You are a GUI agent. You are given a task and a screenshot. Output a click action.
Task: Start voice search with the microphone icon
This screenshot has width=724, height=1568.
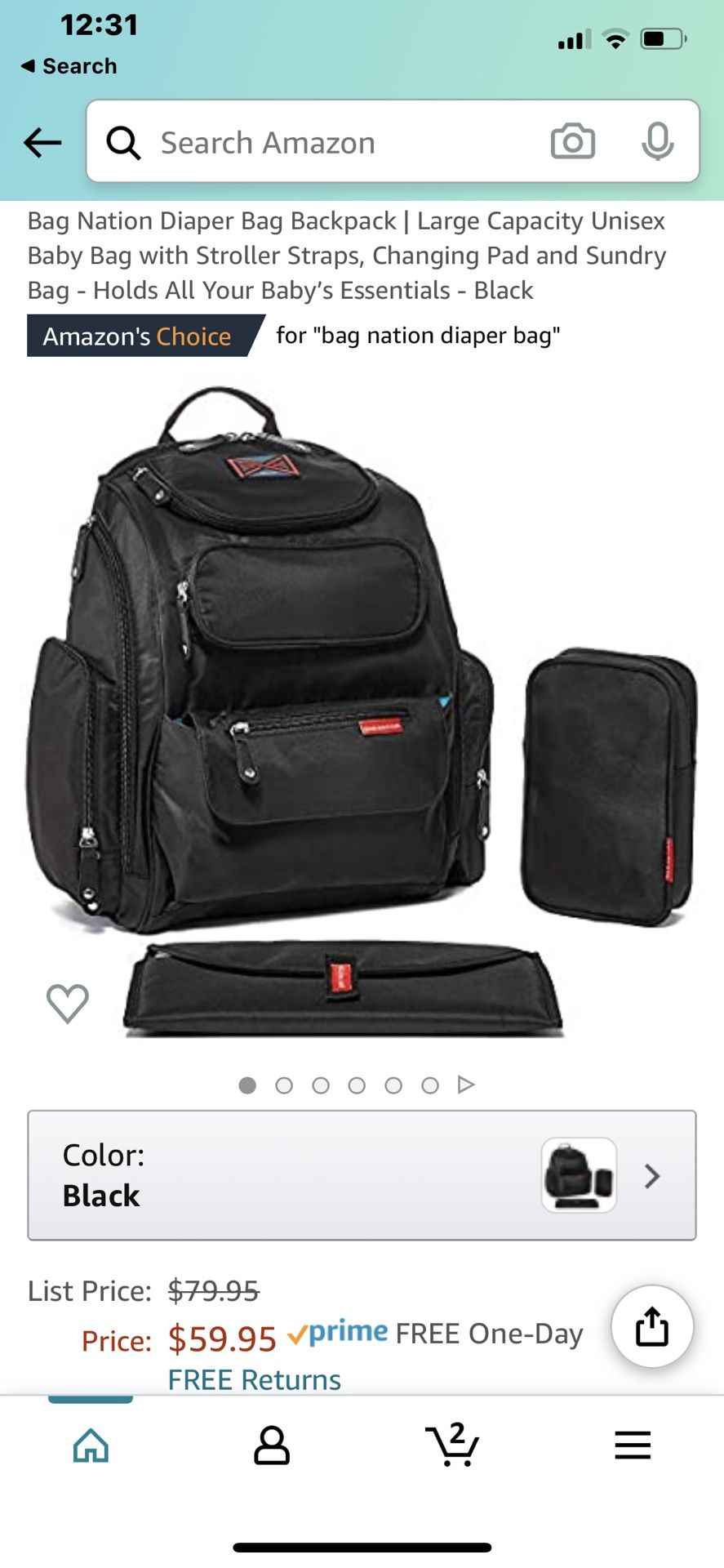tap(658, 141)
